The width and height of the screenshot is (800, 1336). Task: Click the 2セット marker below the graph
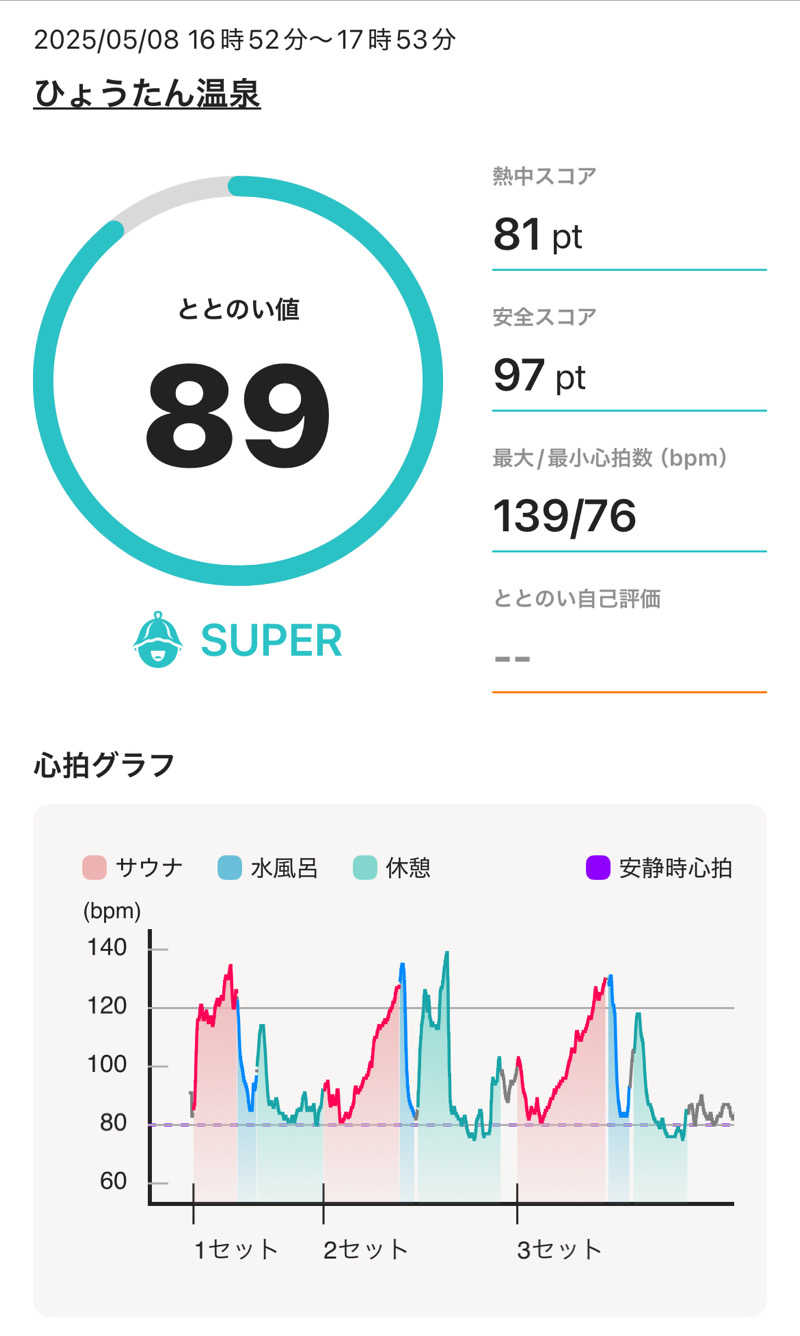[x=367, y=1248]
